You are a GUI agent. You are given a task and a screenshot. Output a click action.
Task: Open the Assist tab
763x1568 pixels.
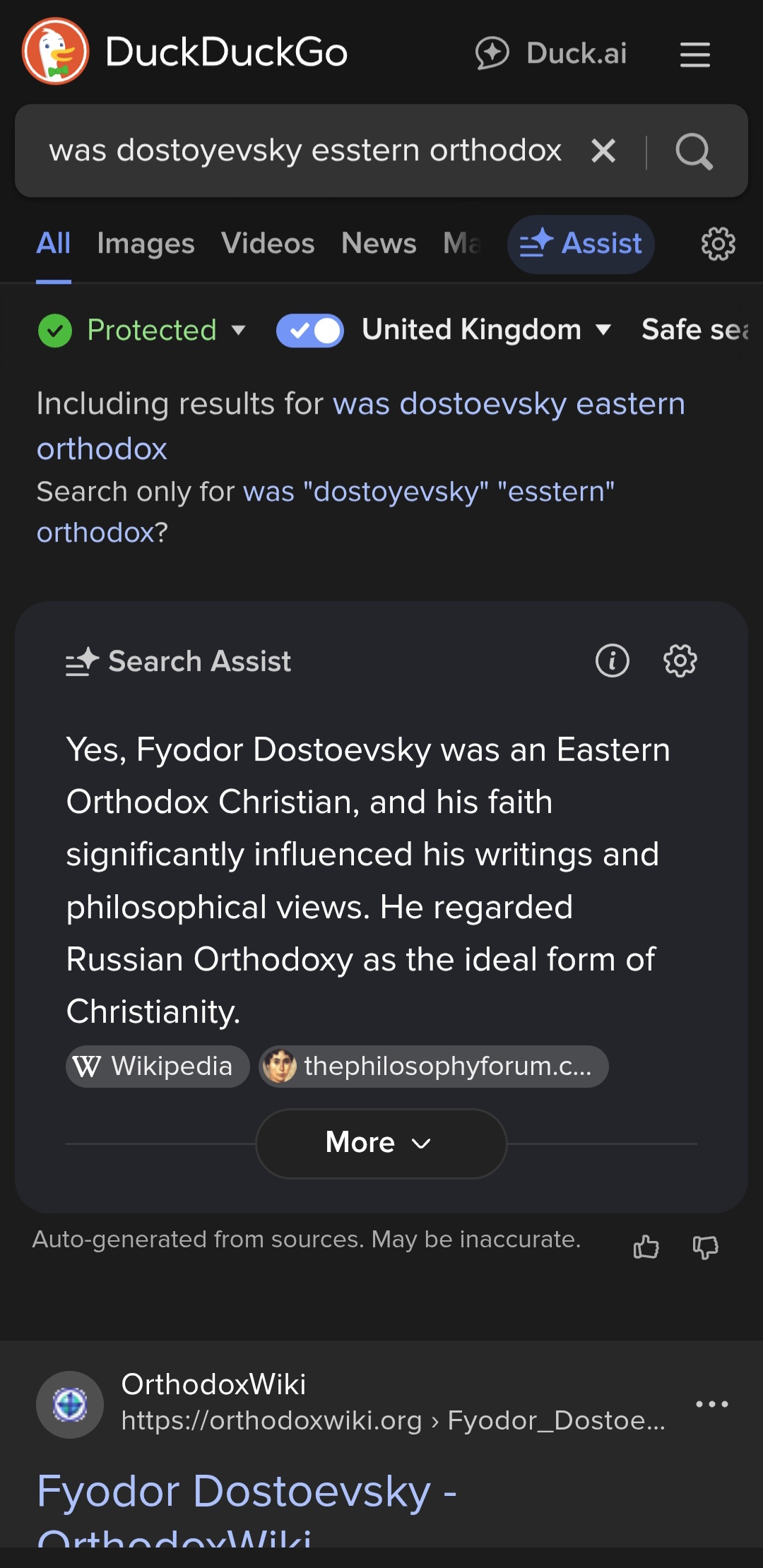pos(581,244)
